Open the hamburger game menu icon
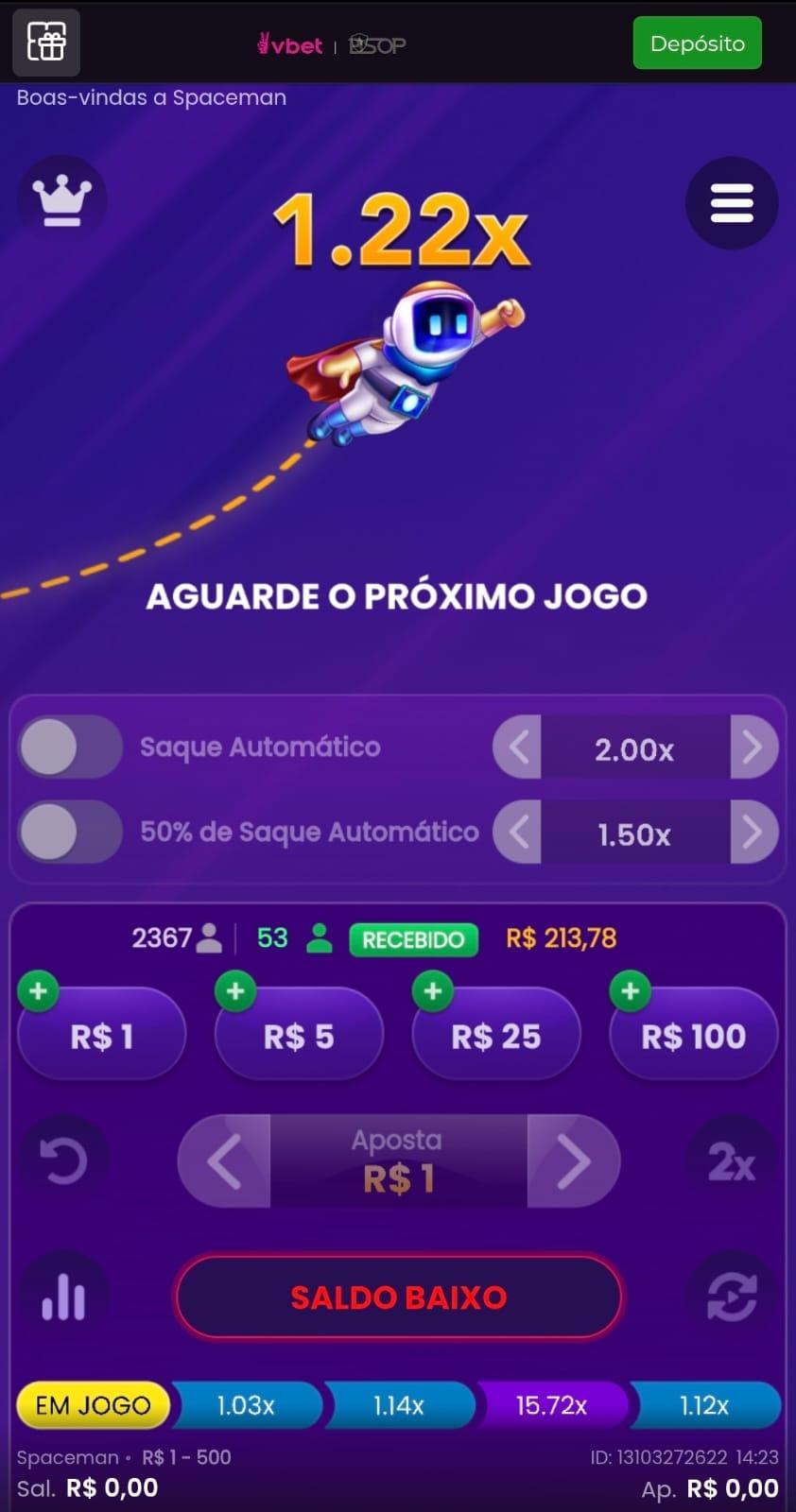This screenshot has width=796, height=1512. pos(732,203)
